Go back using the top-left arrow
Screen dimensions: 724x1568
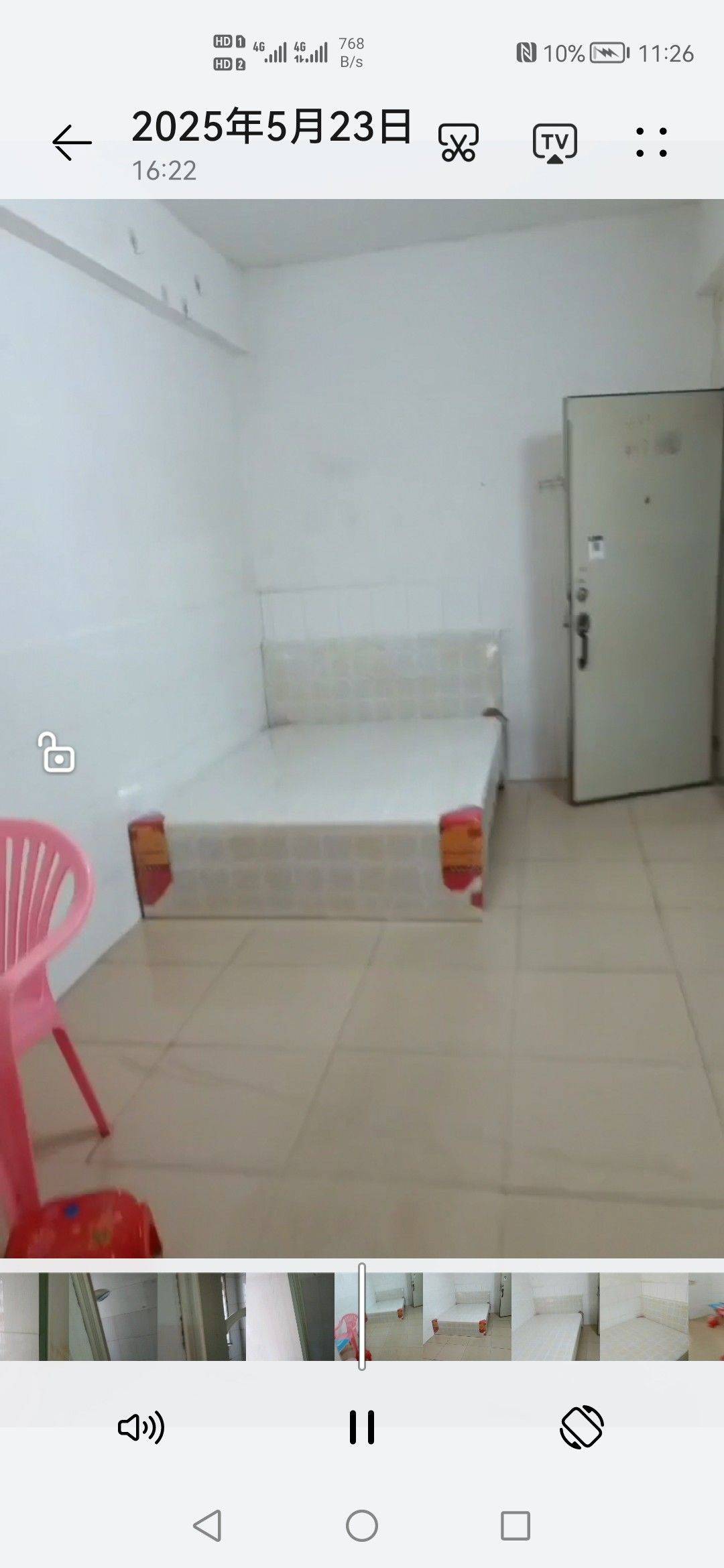[72, 142]
